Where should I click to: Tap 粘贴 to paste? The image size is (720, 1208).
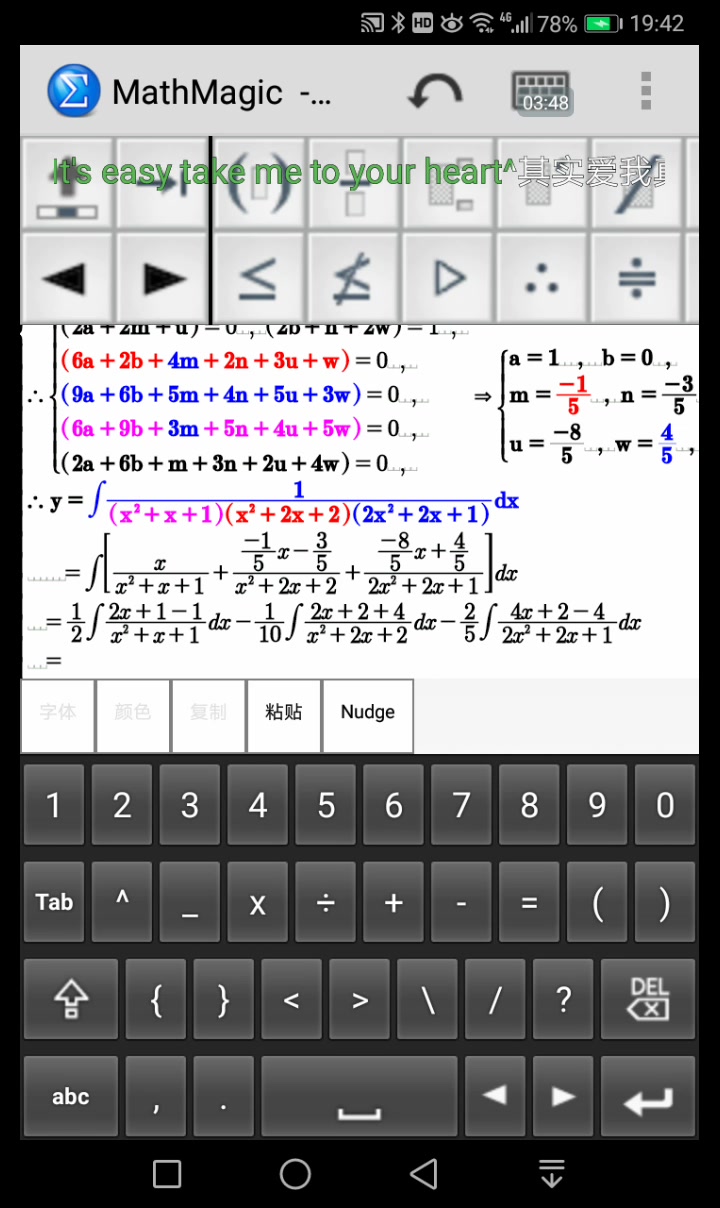284,713
